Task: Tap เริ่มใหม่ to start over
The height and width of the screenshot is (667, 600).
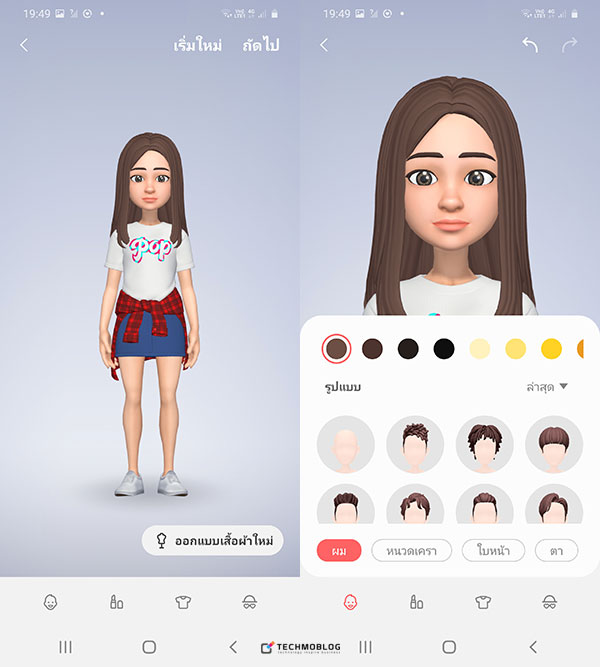Action: [x=196, y=46]
